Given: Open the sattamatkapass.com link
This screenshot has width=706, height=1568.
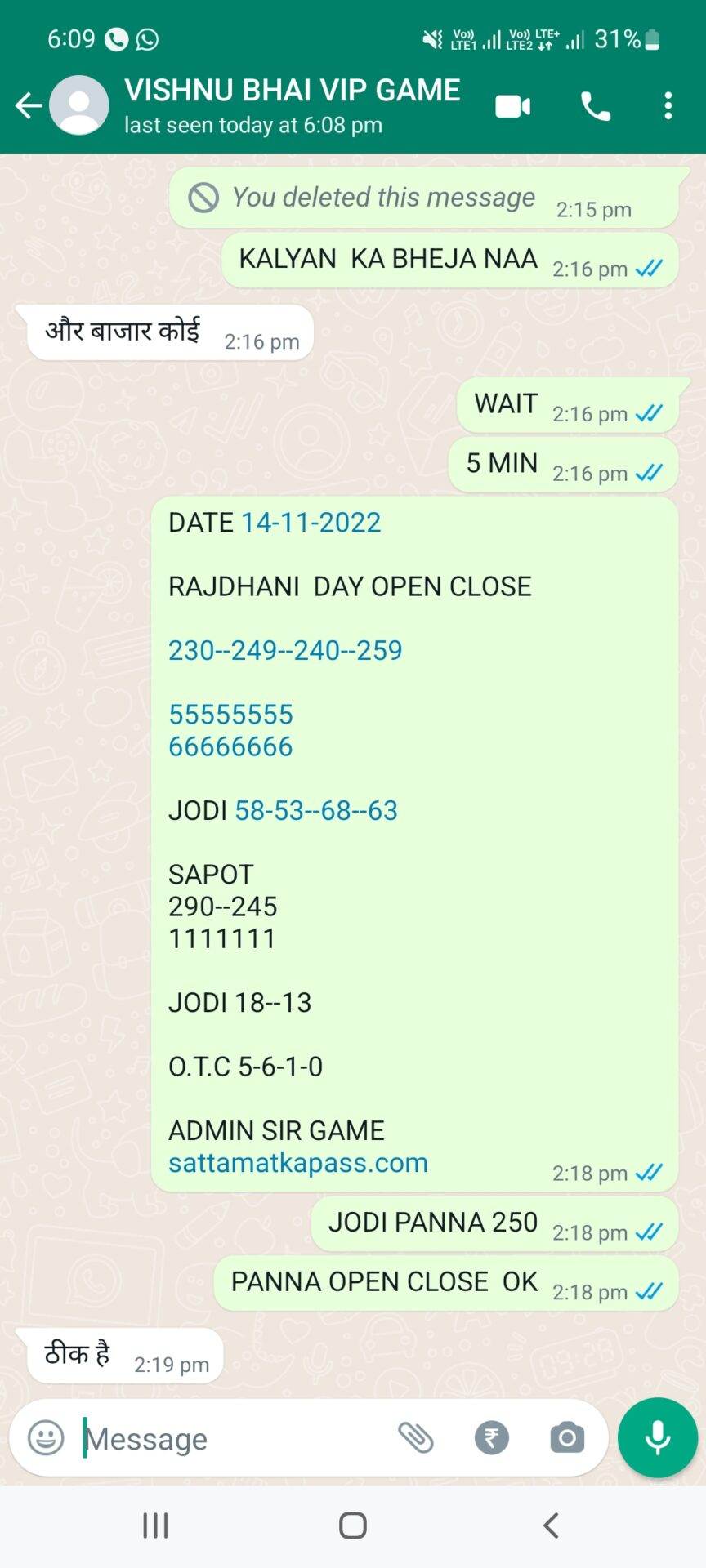Looking at the screenshot, I should (298, 1162).
